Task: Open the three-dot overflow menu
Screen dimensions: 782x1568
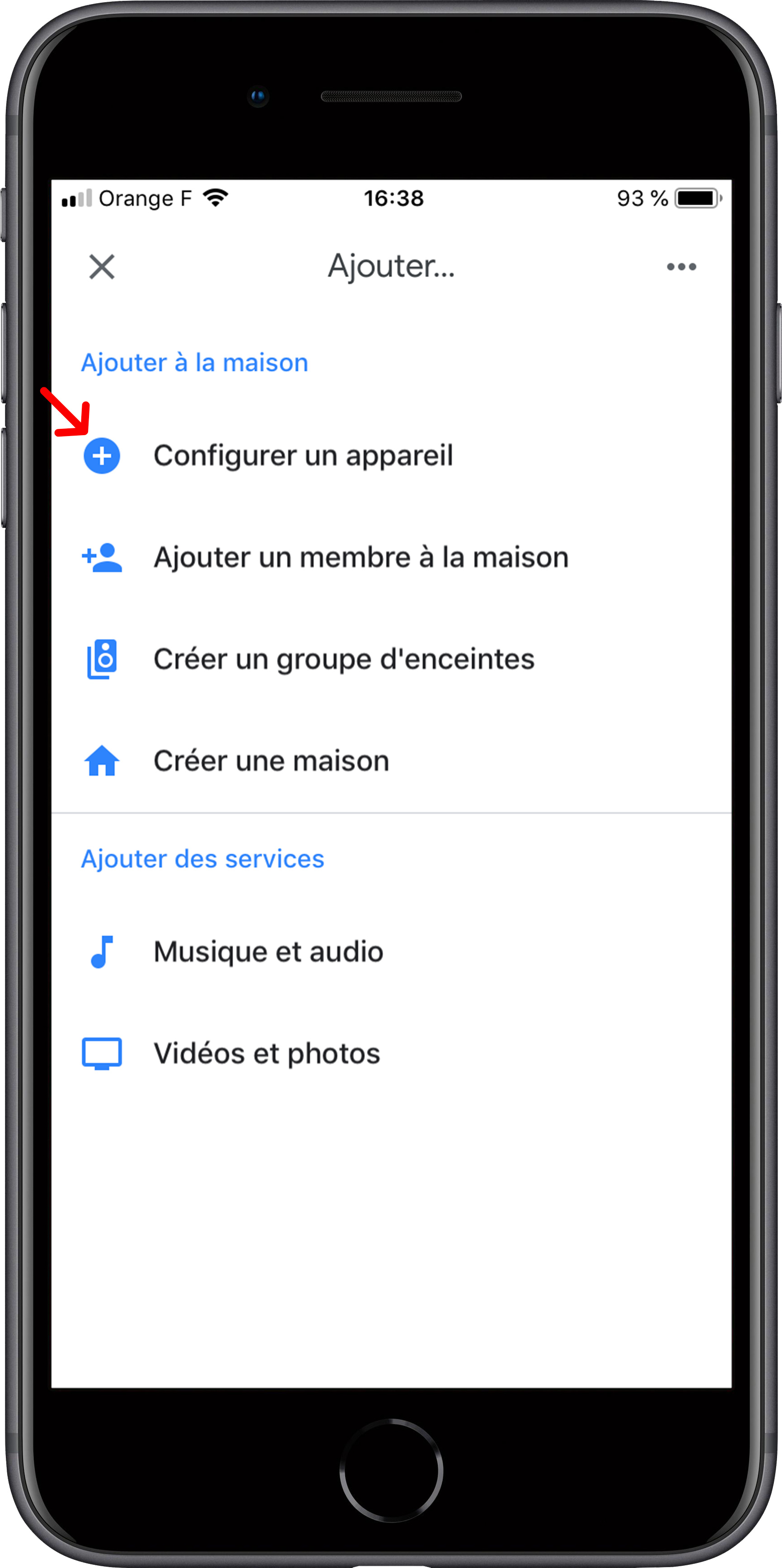Action: (681, 267)
